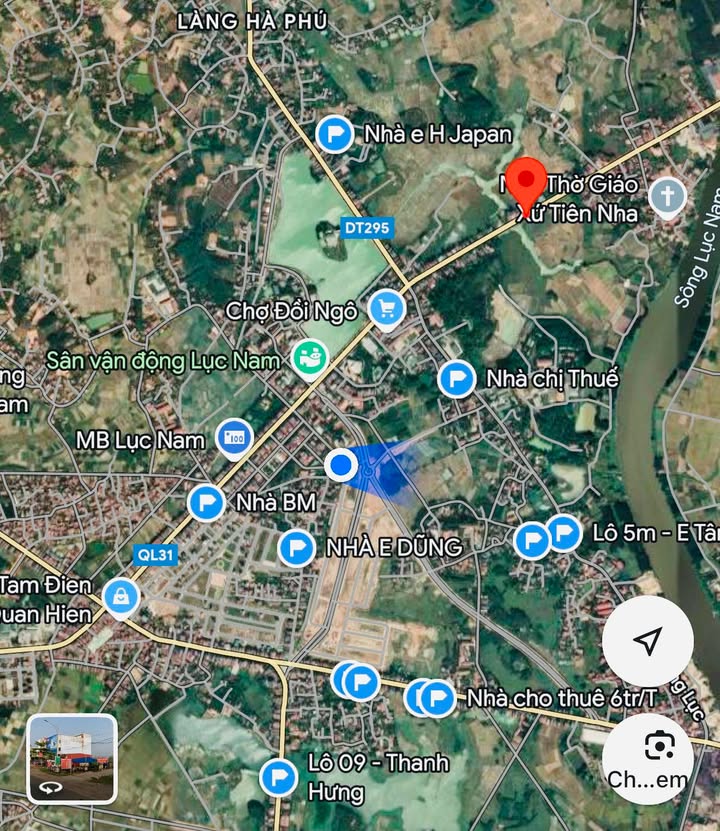Open the Lô 5m - E Tâ pin

(x=563, y=532)
